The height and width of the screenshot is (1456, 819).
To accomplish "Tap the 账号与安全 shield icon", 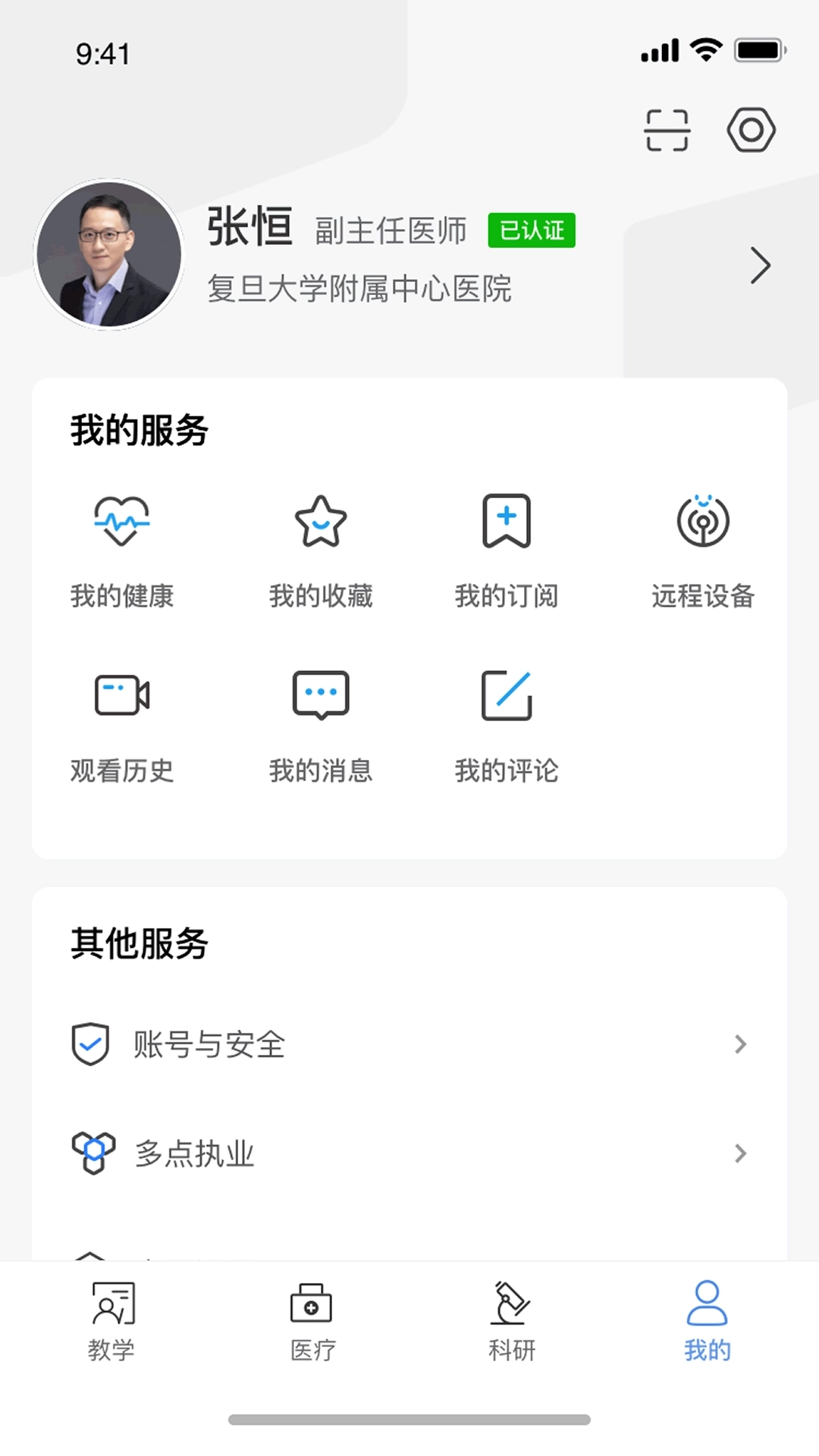I will 89,1044.
